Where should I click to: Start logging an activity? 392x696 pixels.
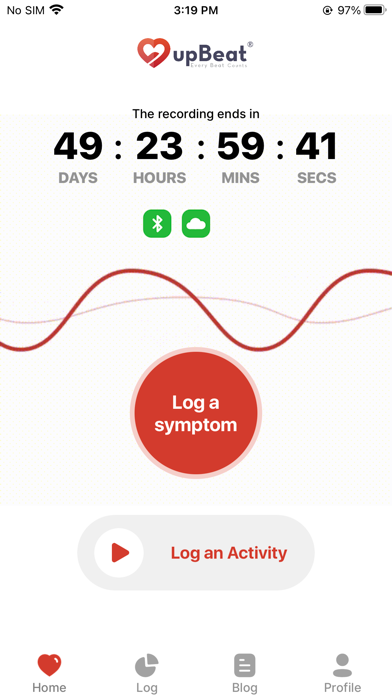(196, 553)
